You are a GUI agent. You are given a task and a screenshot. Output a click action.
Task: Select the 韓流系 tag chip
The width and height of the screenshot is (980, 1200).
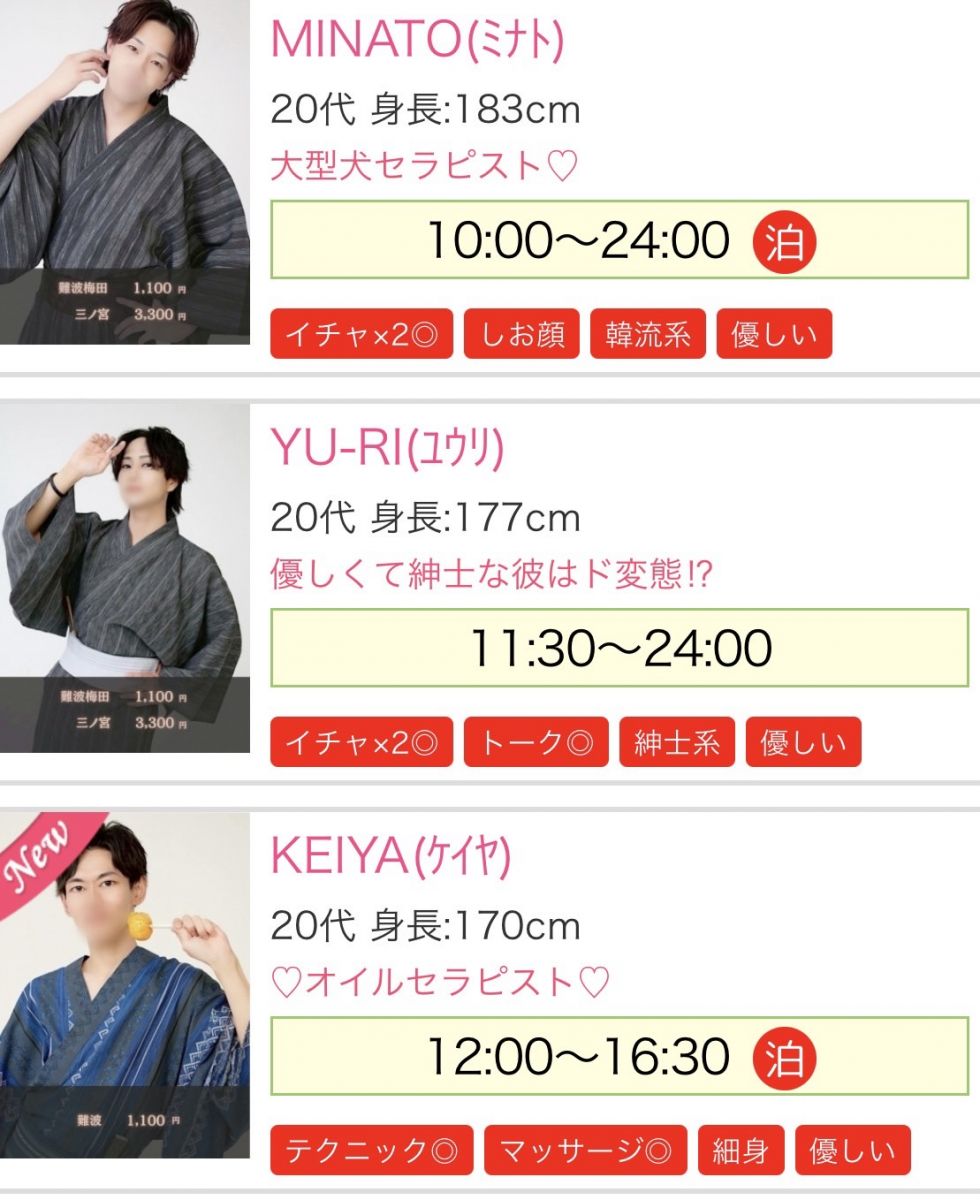[x=648, y=334]
